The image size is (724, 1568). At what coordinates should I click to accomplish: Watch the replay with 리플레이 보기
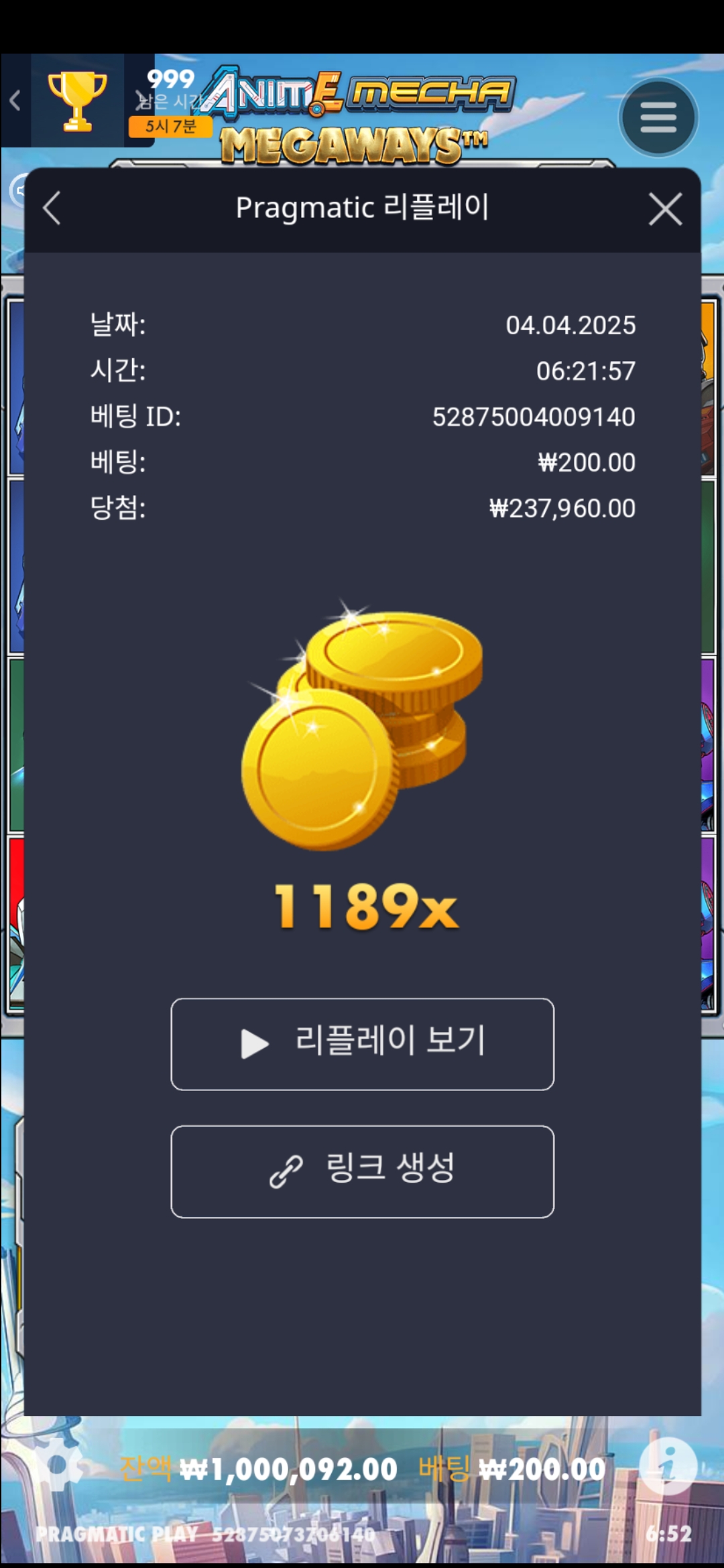(x=362, y=1044)
